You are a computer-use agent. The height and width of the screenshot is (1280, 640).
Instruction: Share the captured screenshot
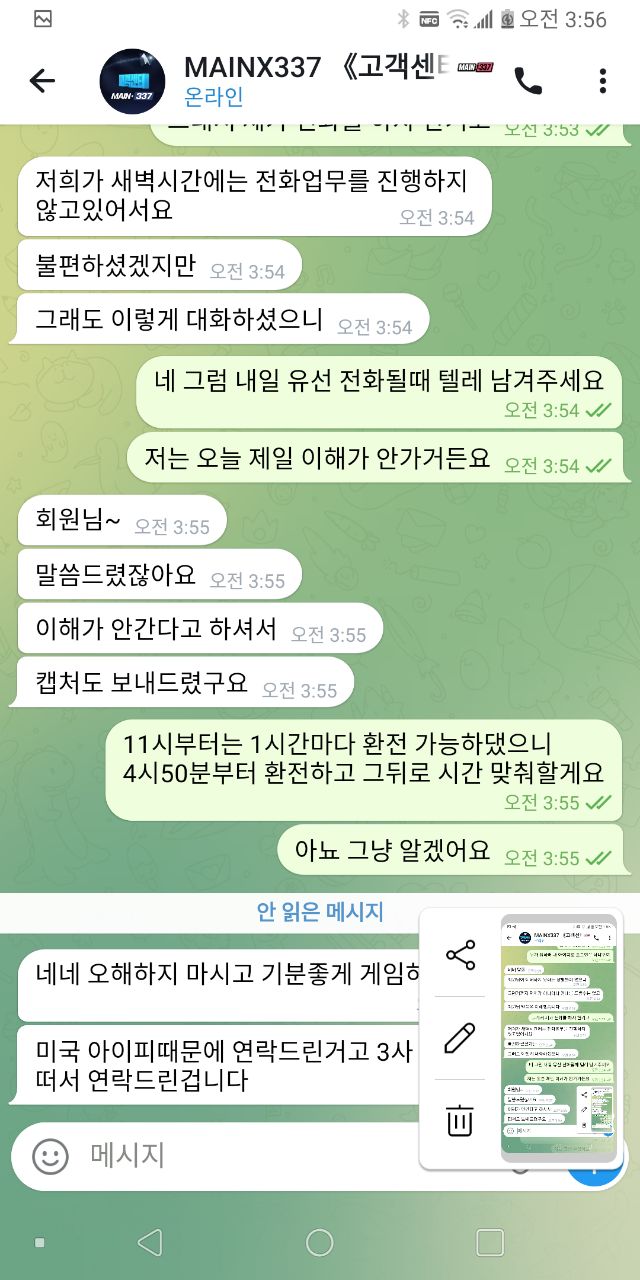tap(460, 954)
